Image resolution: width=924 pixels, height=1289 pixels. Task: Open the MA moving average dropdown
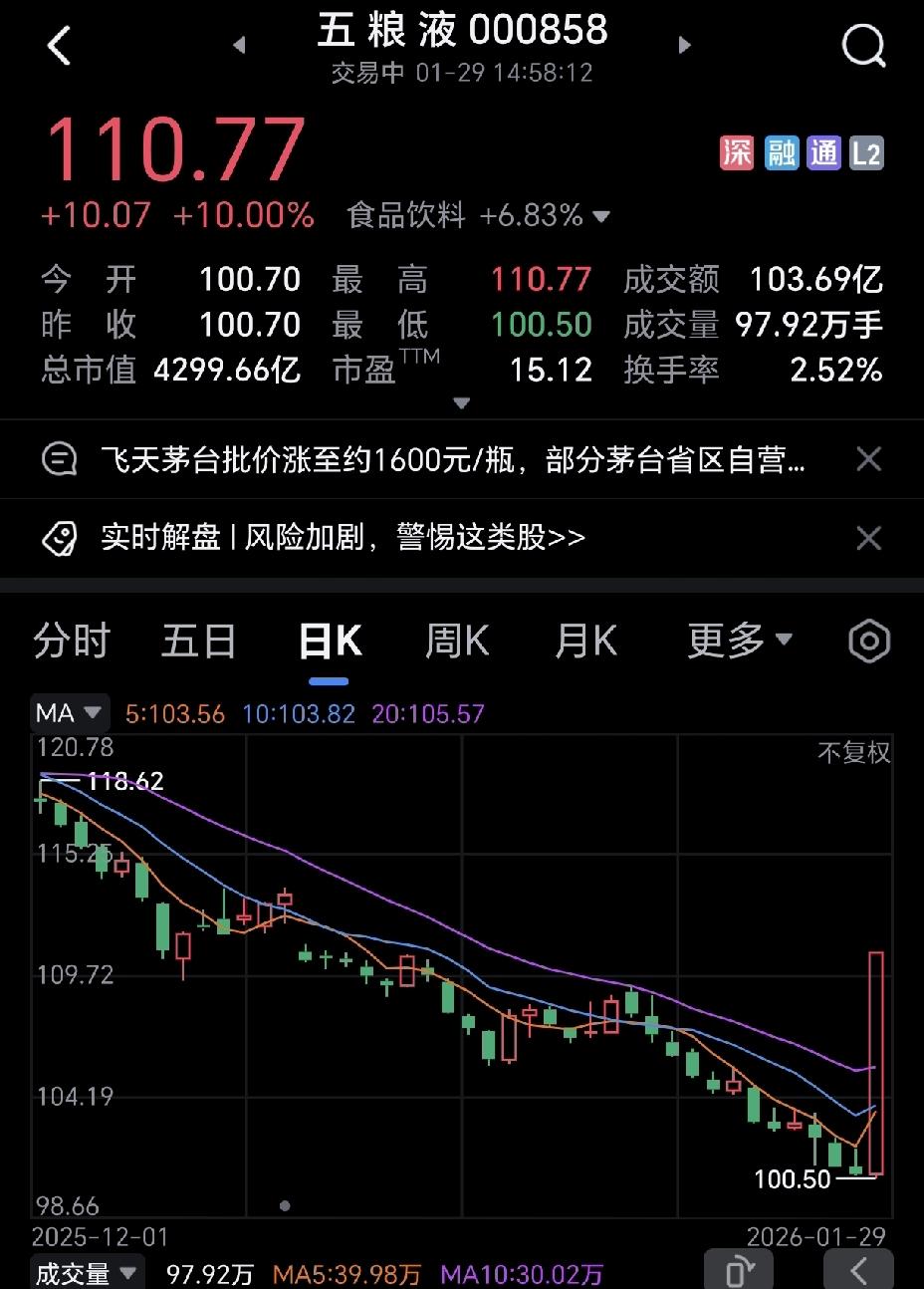(70, 713)
